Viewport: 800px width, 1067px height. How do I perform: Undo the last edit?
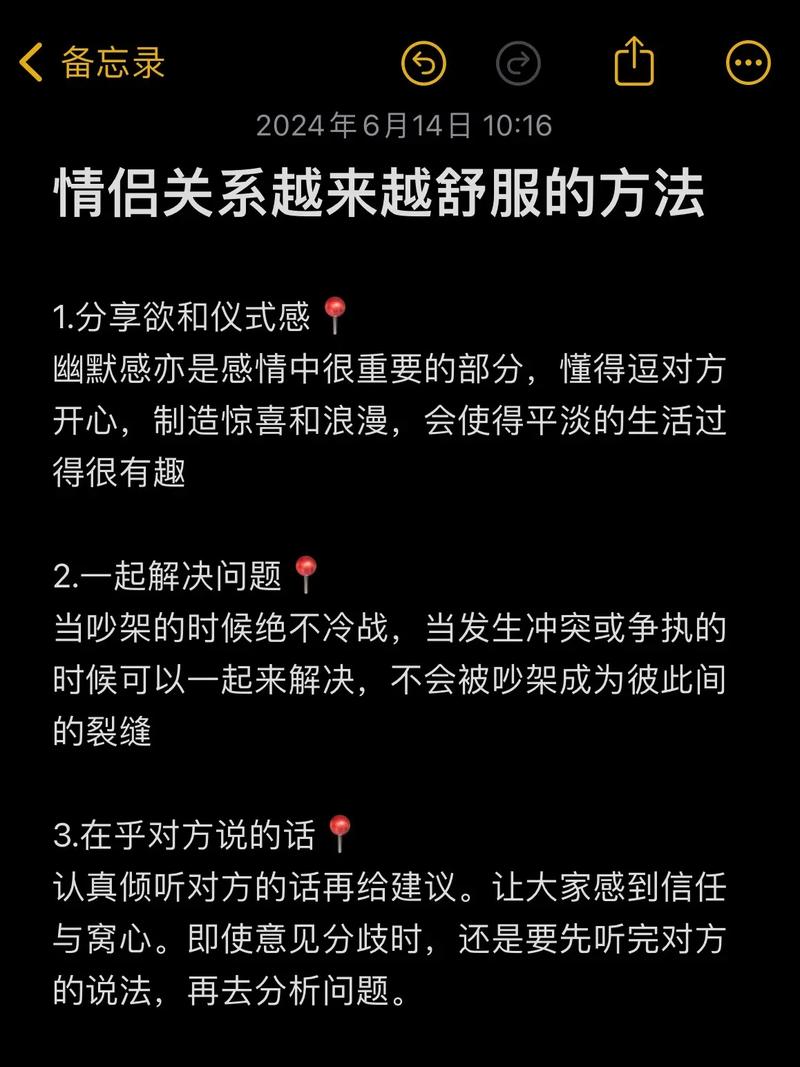click(423, 64)
